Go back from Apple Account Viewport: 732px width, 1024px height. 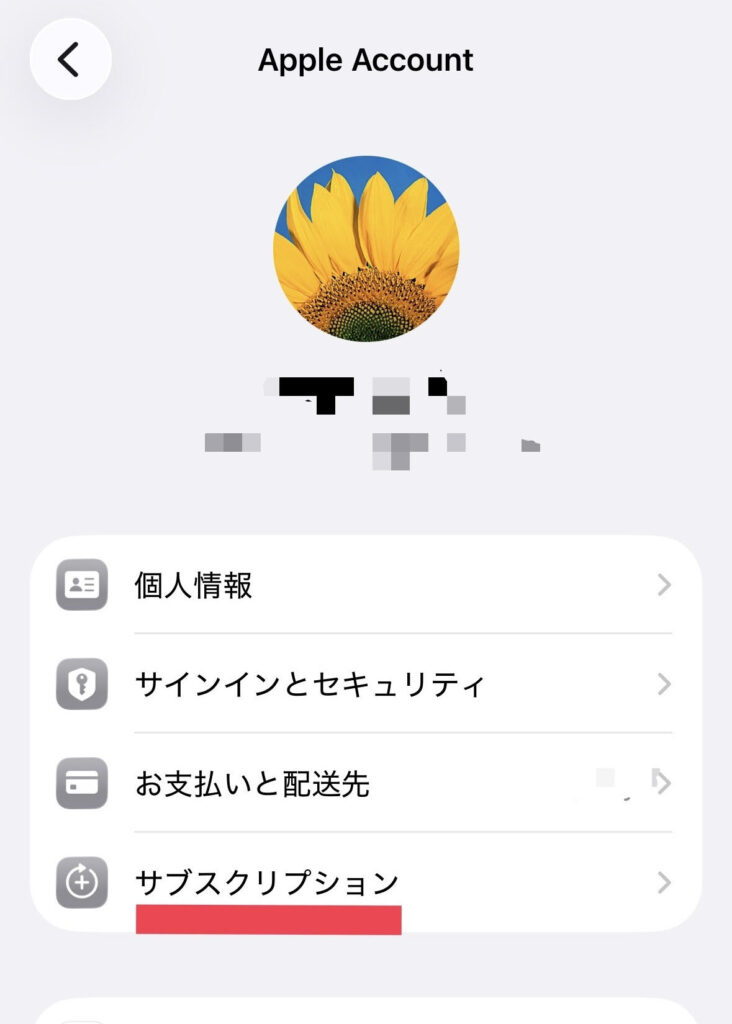pyautogui.click(x=69, y=60)
